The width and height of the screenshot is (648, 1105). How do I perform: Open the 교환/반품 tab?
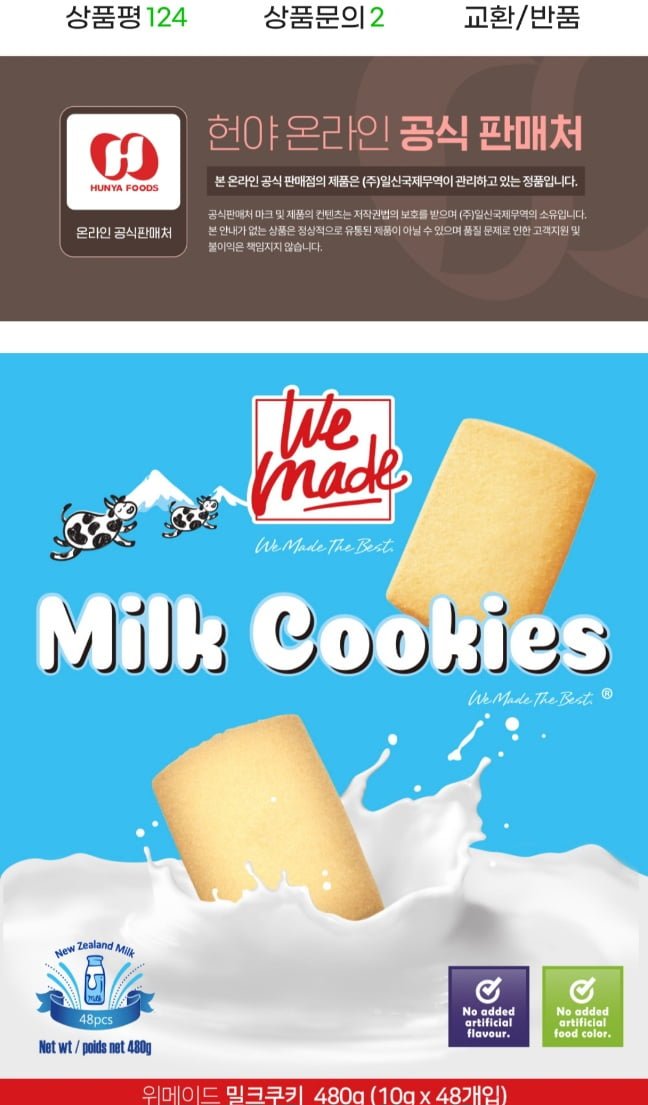pos(522,18)
